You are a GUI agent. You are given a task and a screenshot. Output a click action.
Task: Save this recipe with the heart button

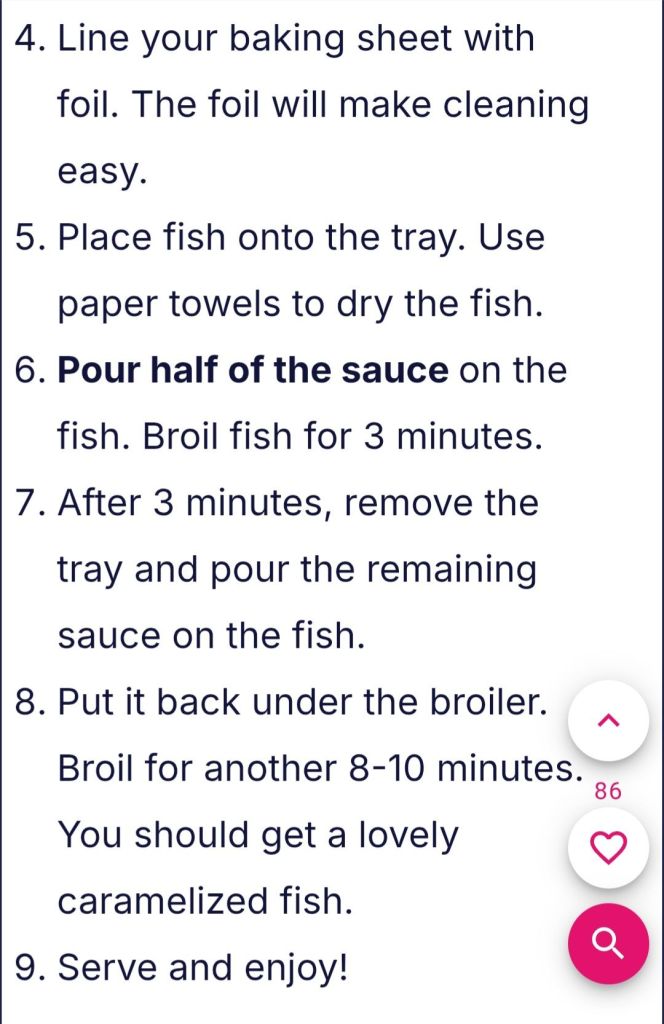point(608,849)
